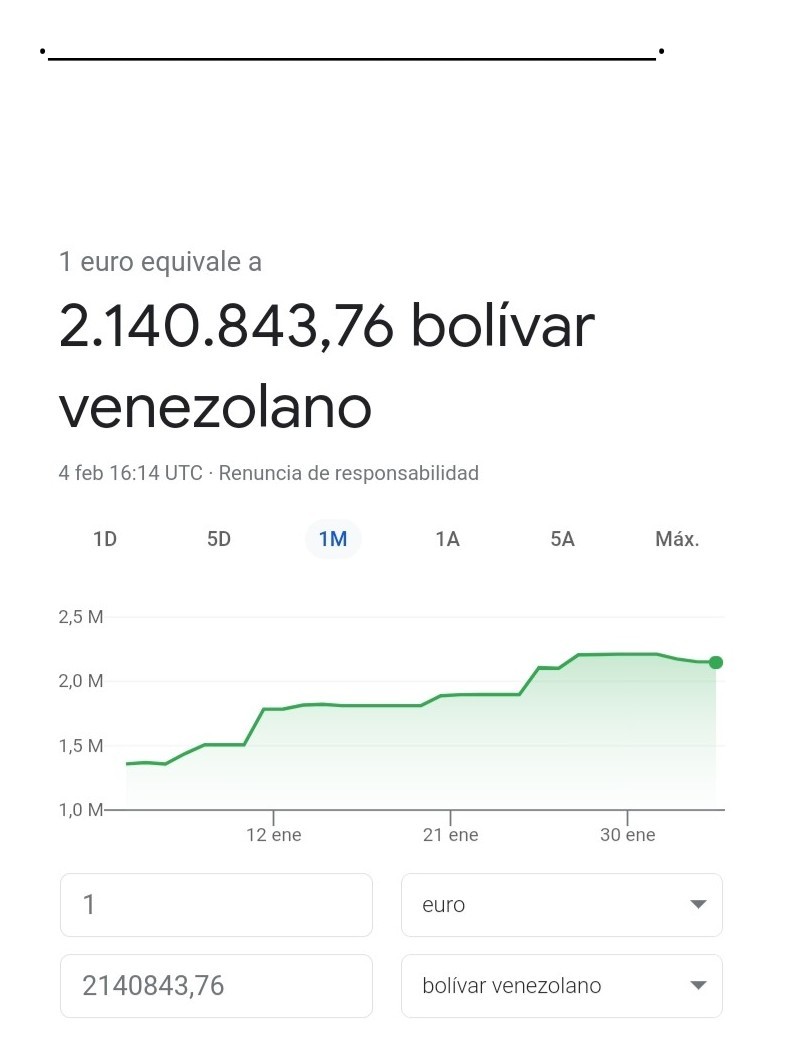
Task: Edit the bolívar amount field
Action: (x=216, y=986)
